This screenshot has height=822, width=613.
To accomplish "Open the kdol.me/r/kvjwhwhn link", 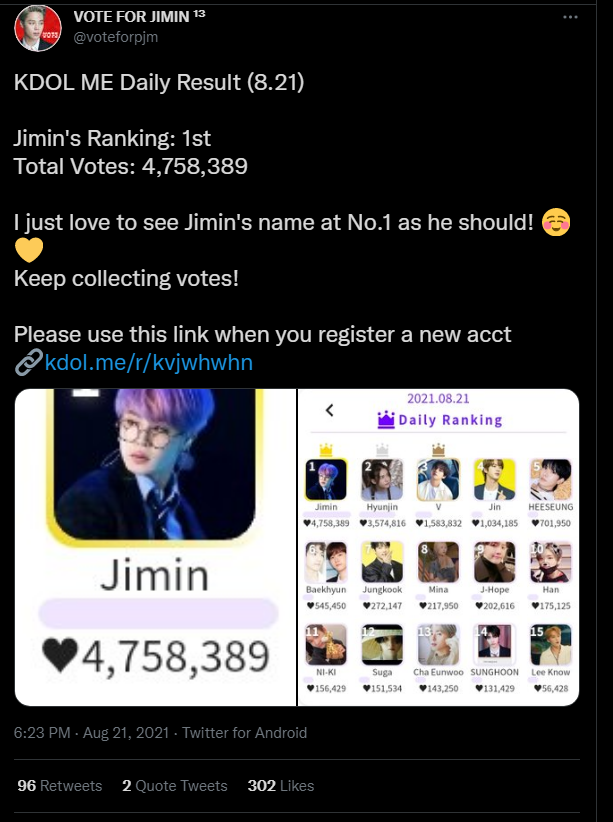I will click(x=148, y=362).
